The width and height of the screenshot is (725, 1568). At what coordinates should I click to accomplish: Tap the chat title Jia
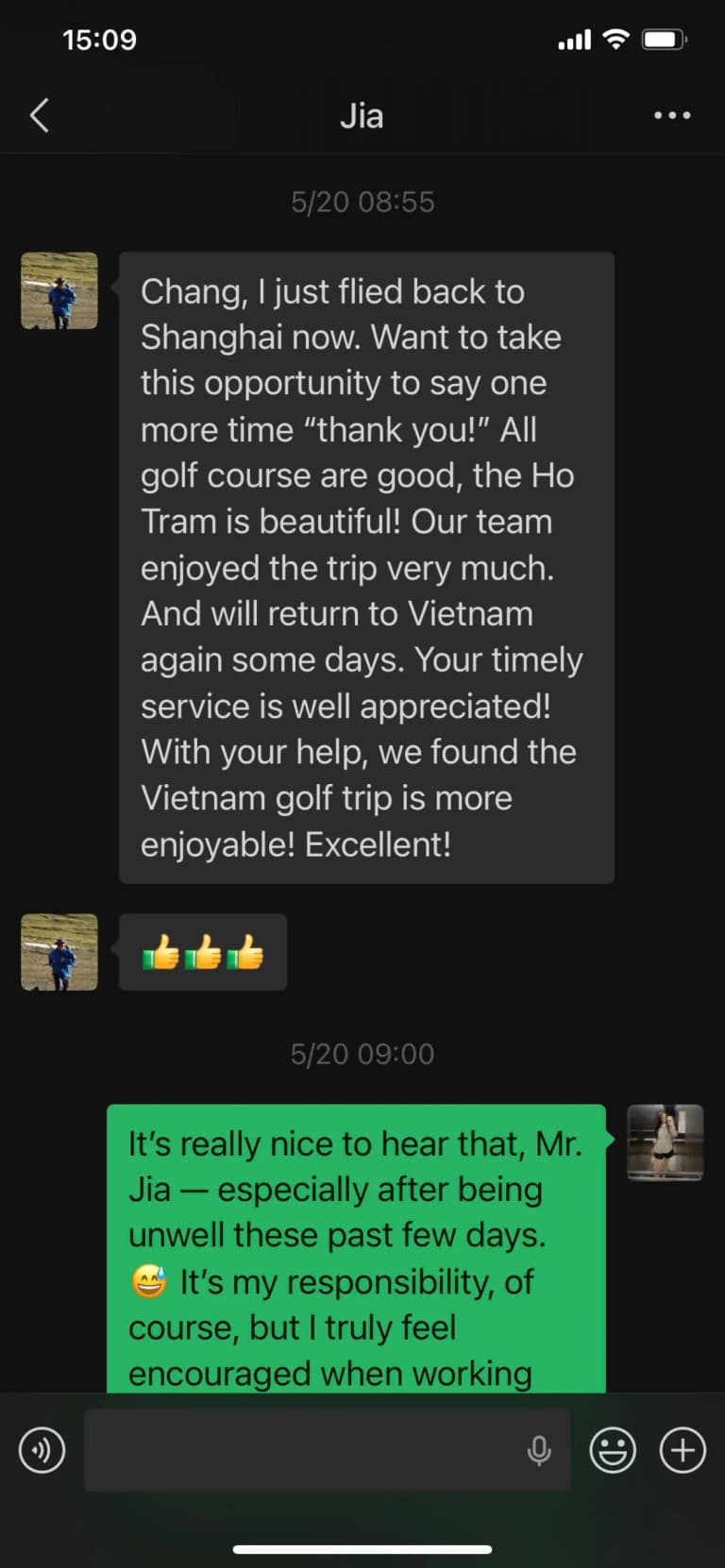click(x=362, y=115)
